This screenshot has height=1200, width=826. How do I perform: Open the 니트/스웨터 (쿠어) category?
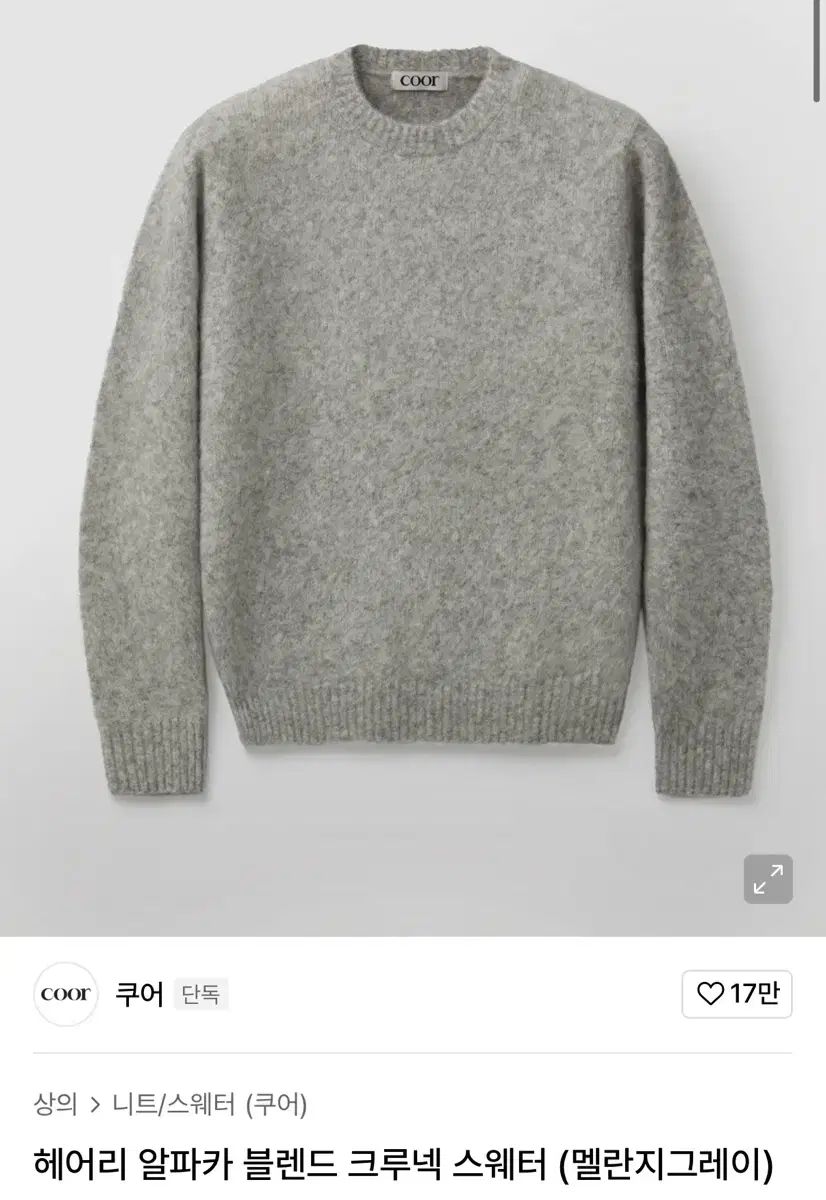click(x=211, y=1104)
